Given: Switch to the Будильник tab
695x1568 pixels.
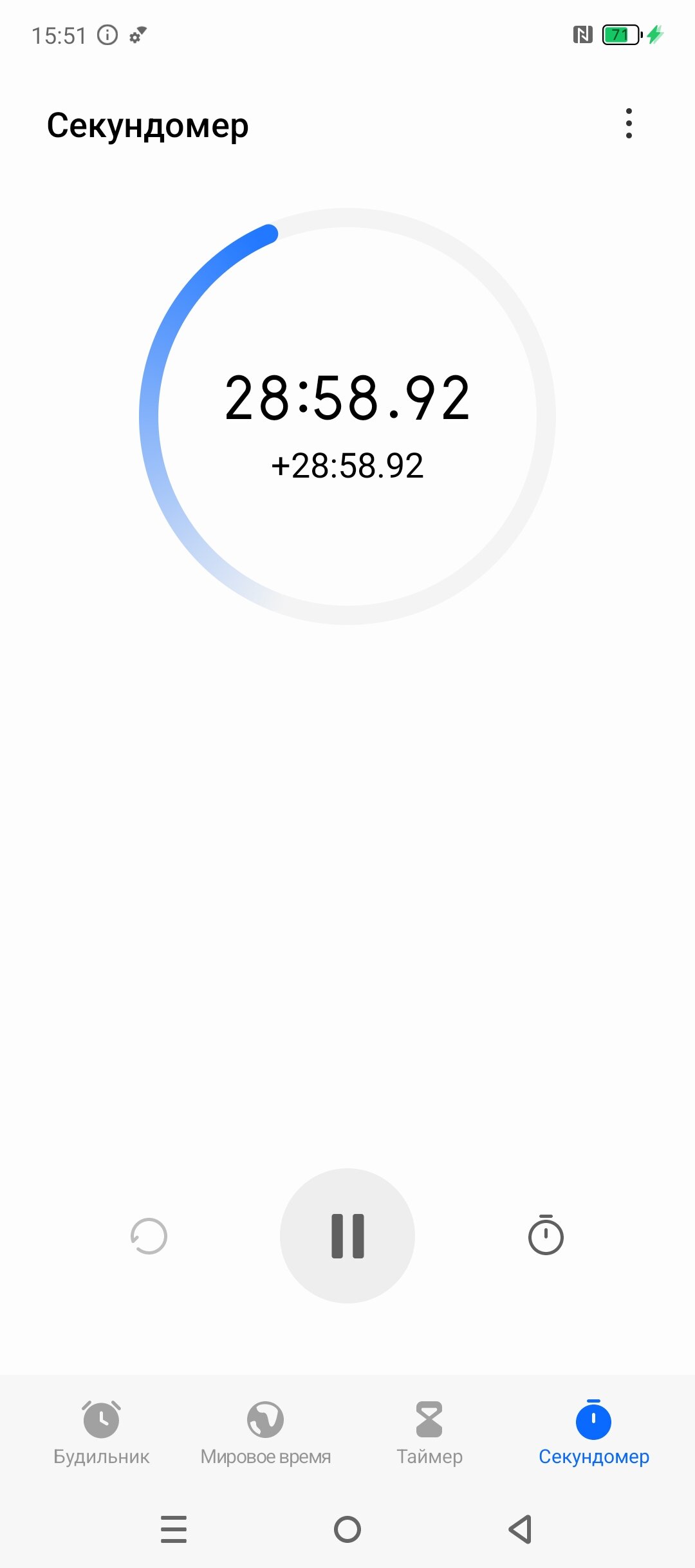Looking at the screenshot, I should click(102, 1433).
